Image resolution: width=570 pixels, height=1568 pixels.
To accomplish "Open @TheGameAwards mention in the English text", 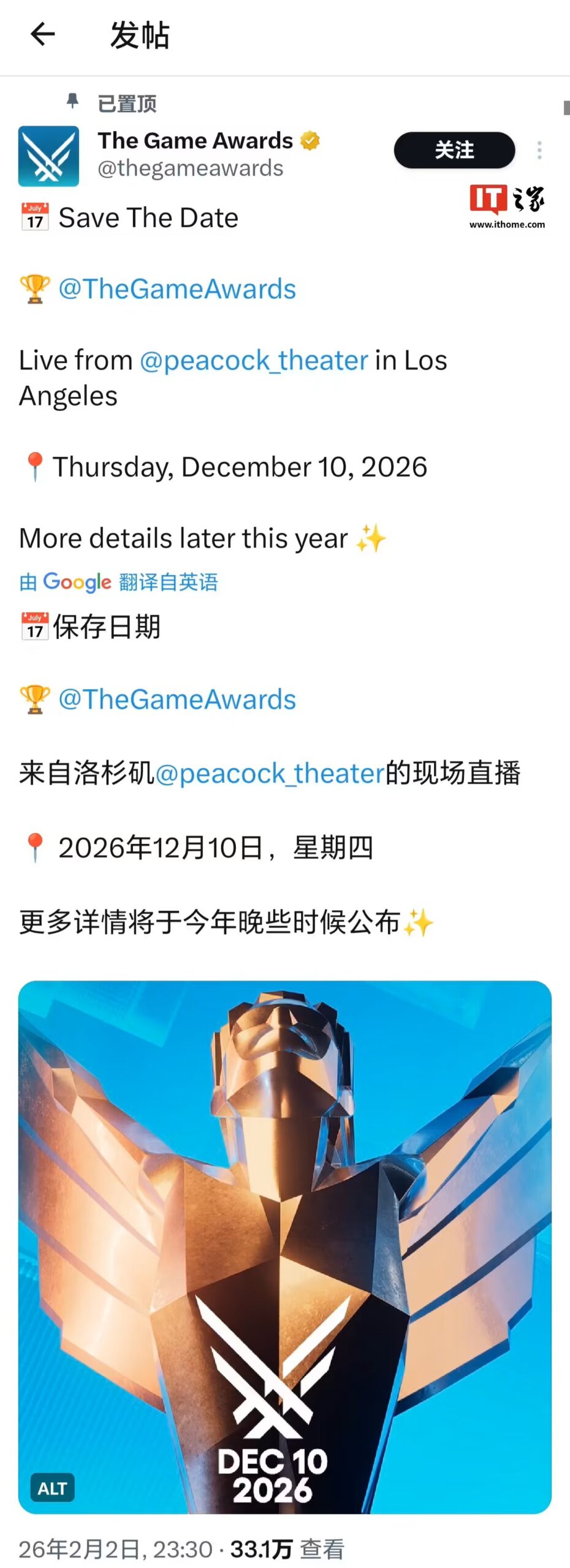I will [x=177, y=289].
